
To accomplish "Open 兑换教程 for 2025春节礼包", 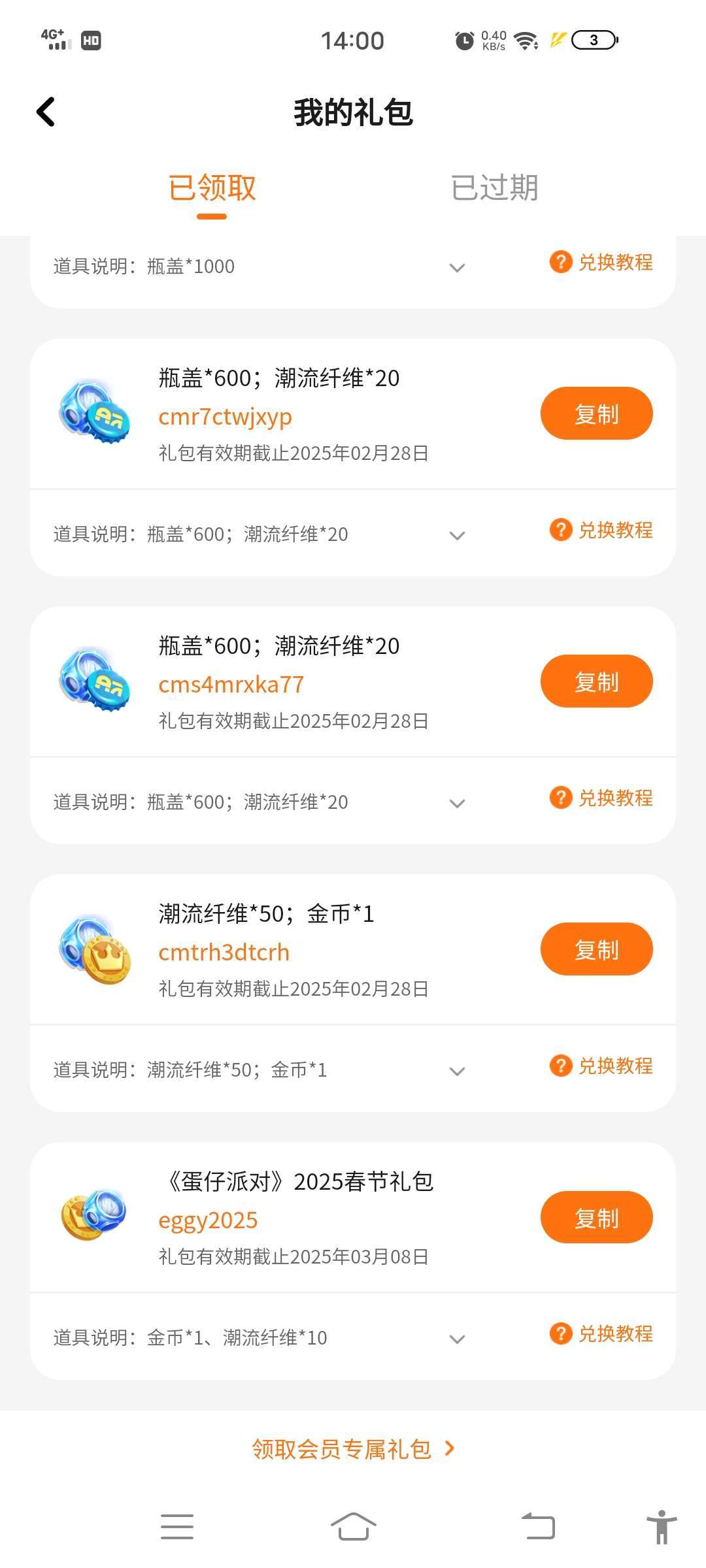I will (x=601, y=1333).
